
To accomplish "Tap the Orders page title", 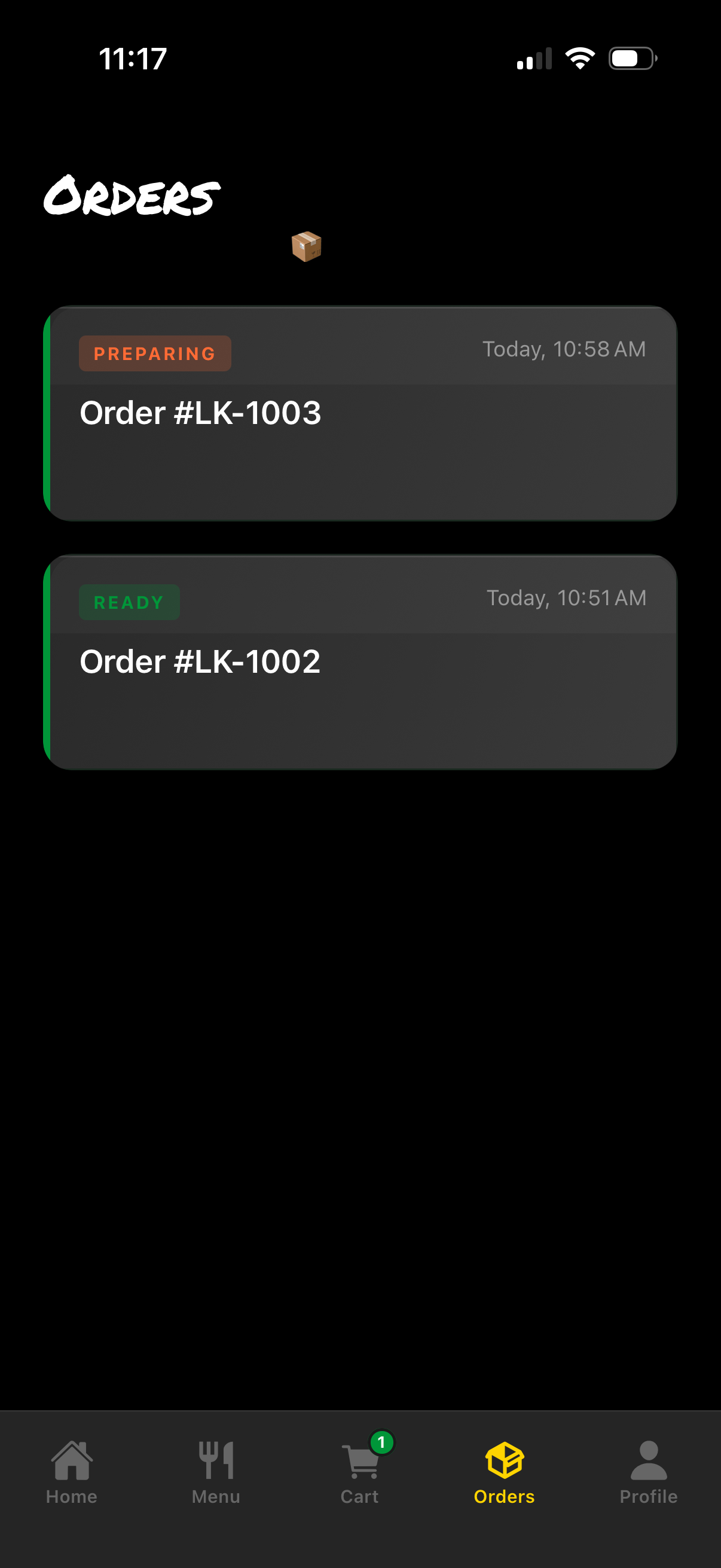I will click(x=130, y=196).
